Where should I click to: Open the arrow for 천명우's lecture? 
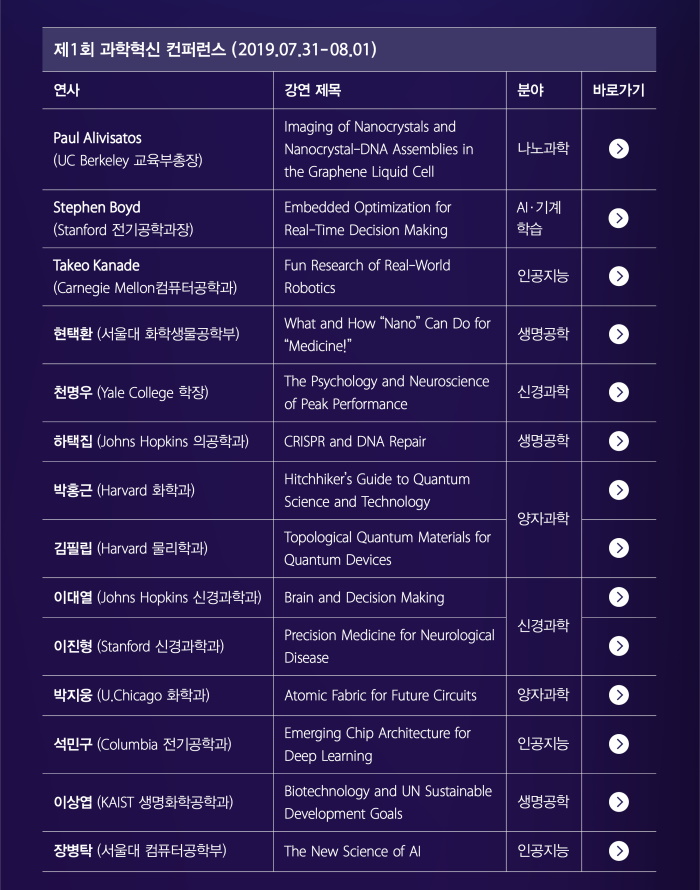(x=618, y=392)
